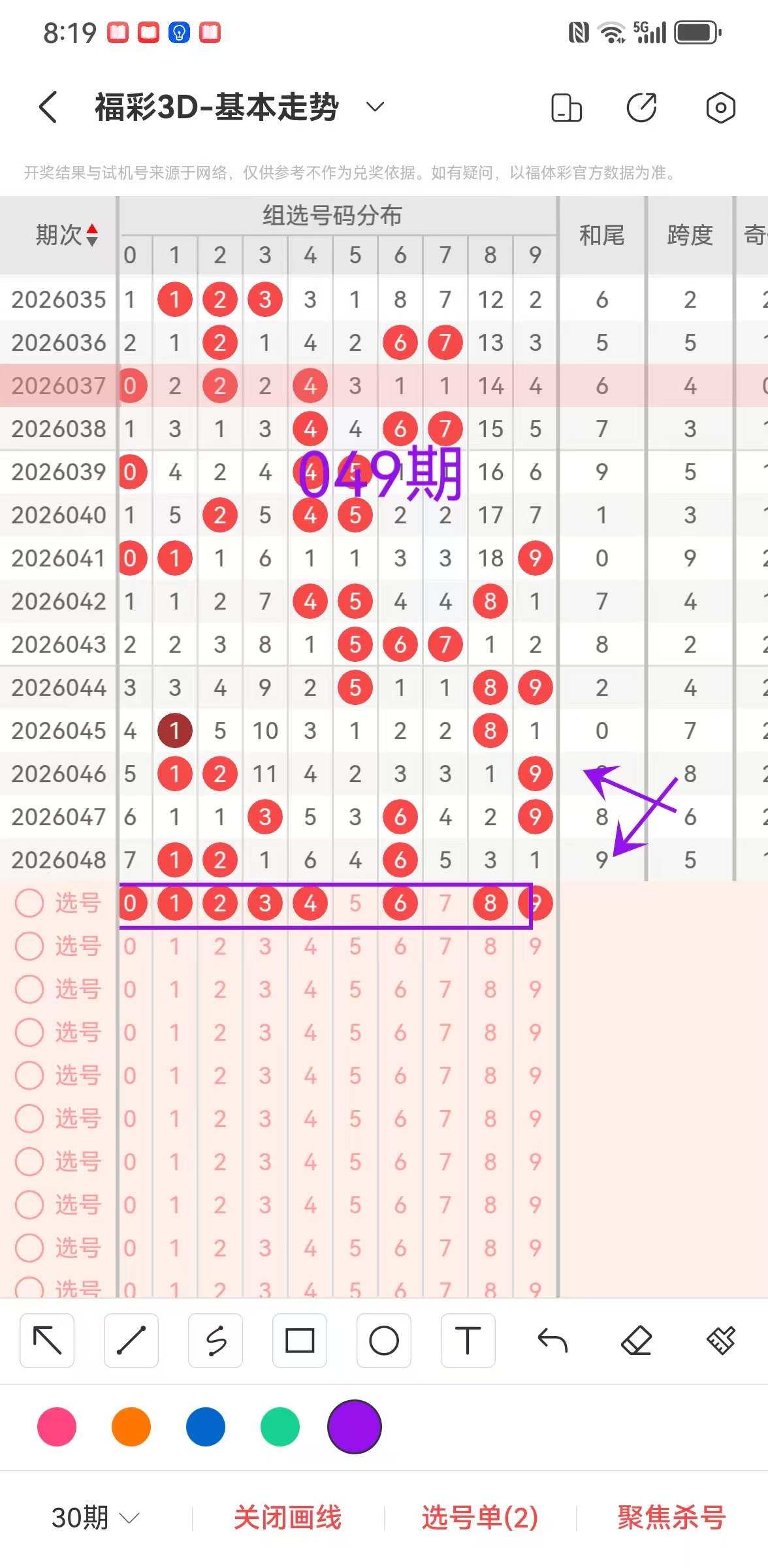Image resolution: width=768 pixels, height=1568 pixels.
Task: Tap 关闭画线 to close drawing mode
Action: coord(287,1517)
